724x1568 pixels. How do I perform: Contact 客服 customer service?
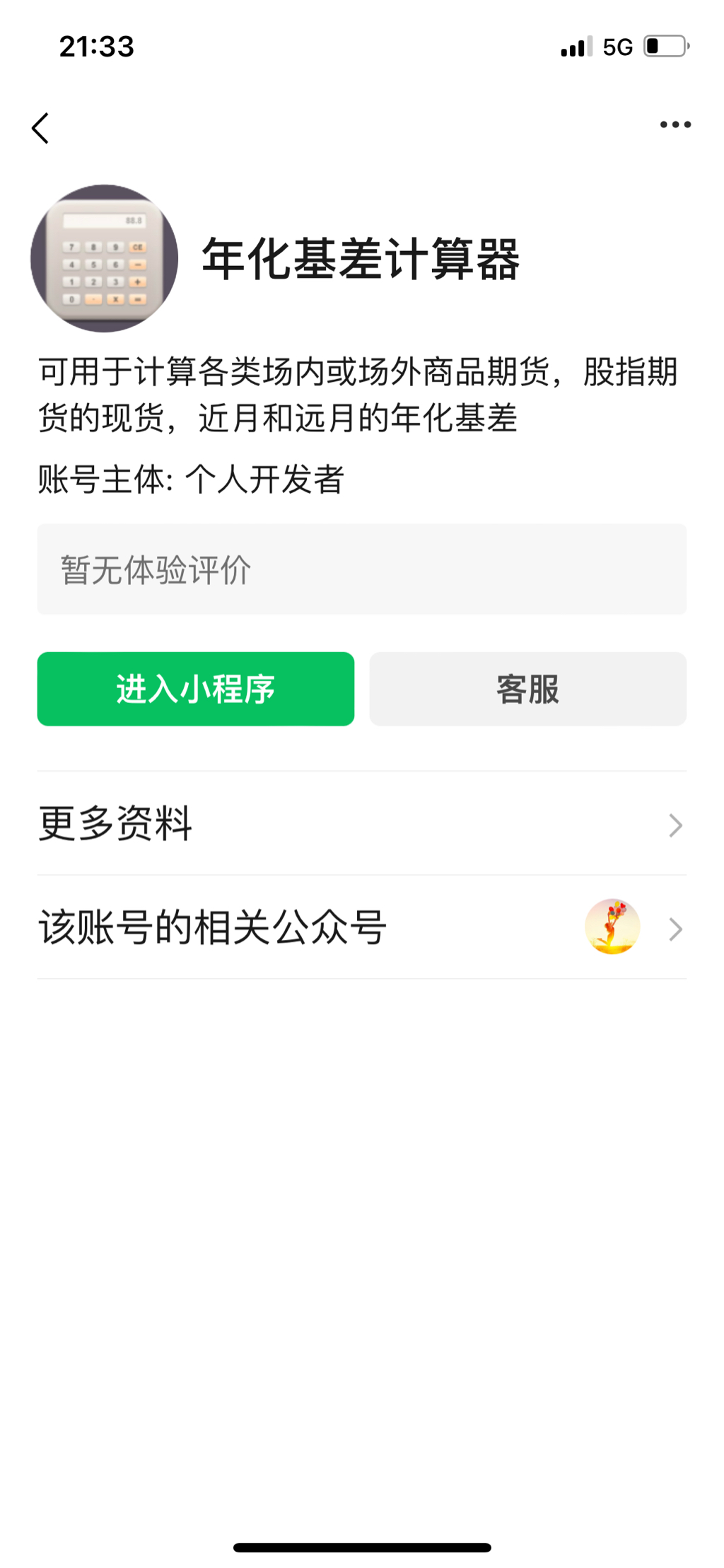[x=527, y=689]
